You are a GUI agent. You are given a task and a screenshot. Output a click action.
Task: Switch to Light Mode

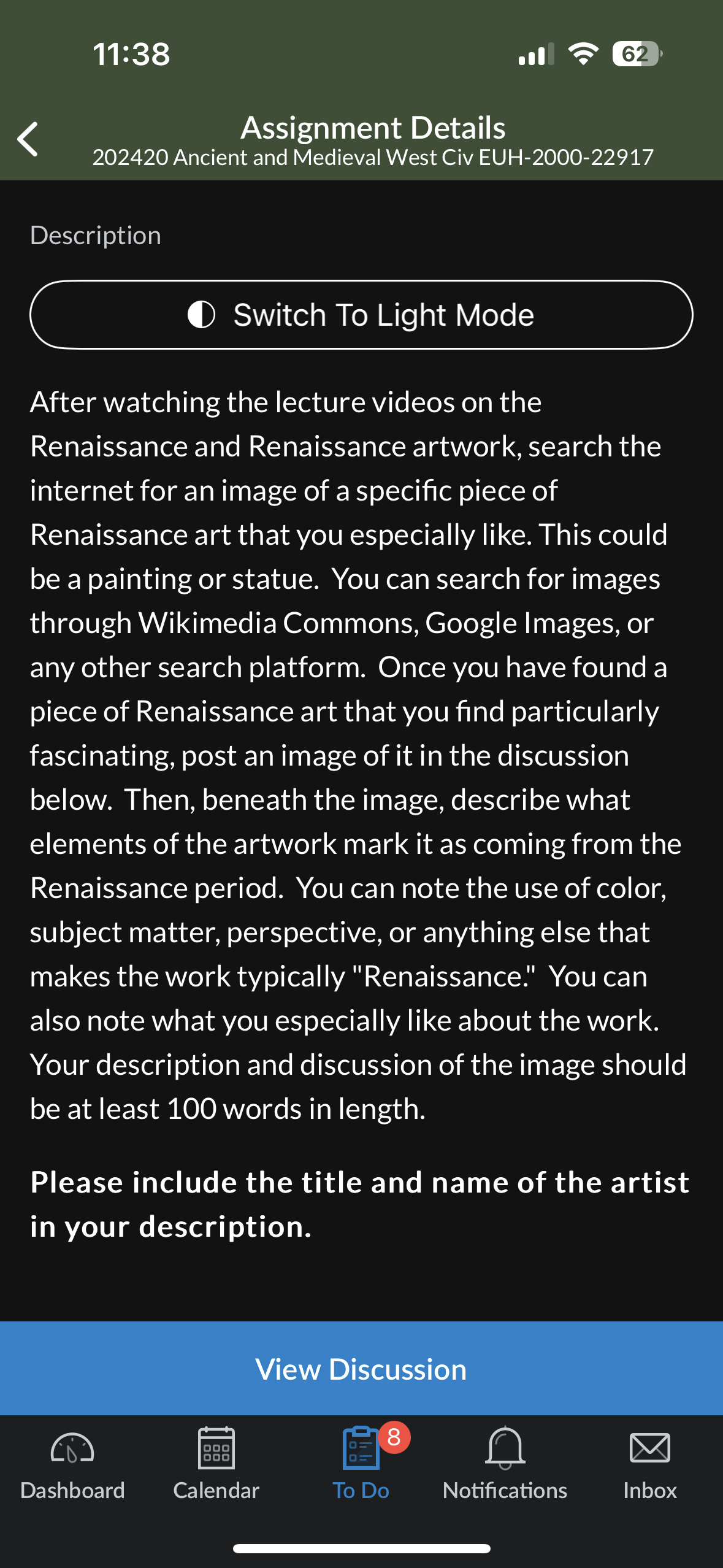[x=361, y=315]
